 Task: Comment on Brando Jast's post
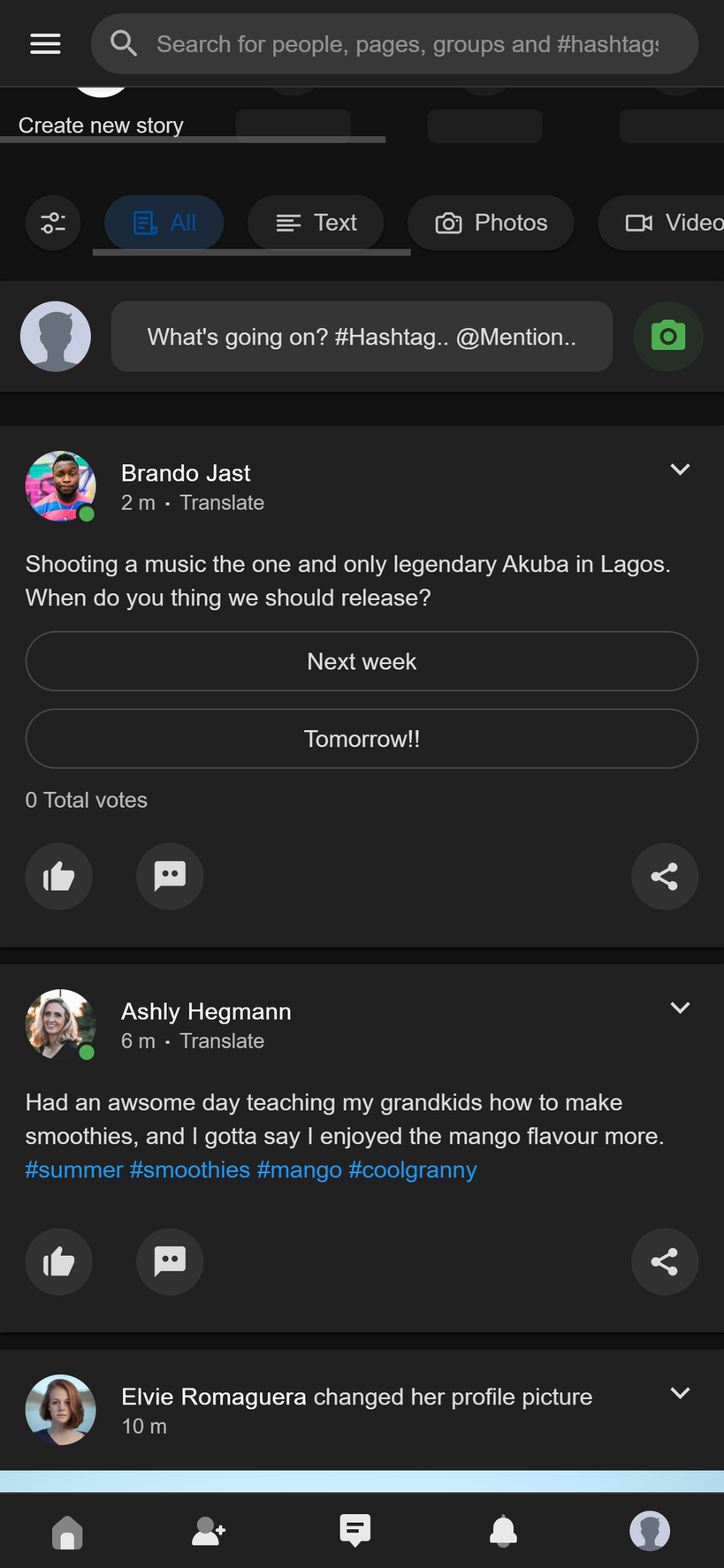[x=170, y=877]
